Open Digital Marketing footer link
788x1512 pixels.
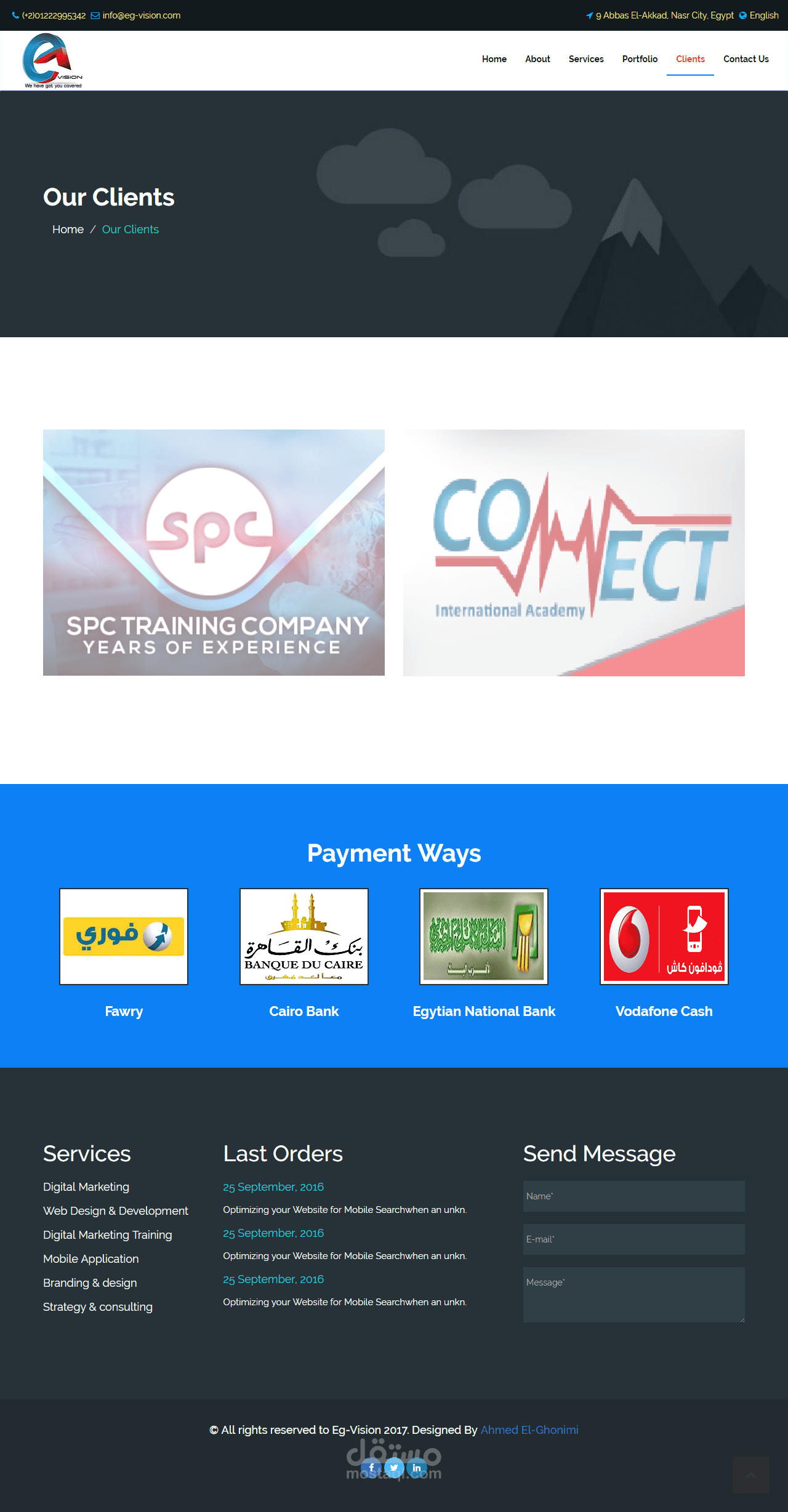pos(86,1186)
